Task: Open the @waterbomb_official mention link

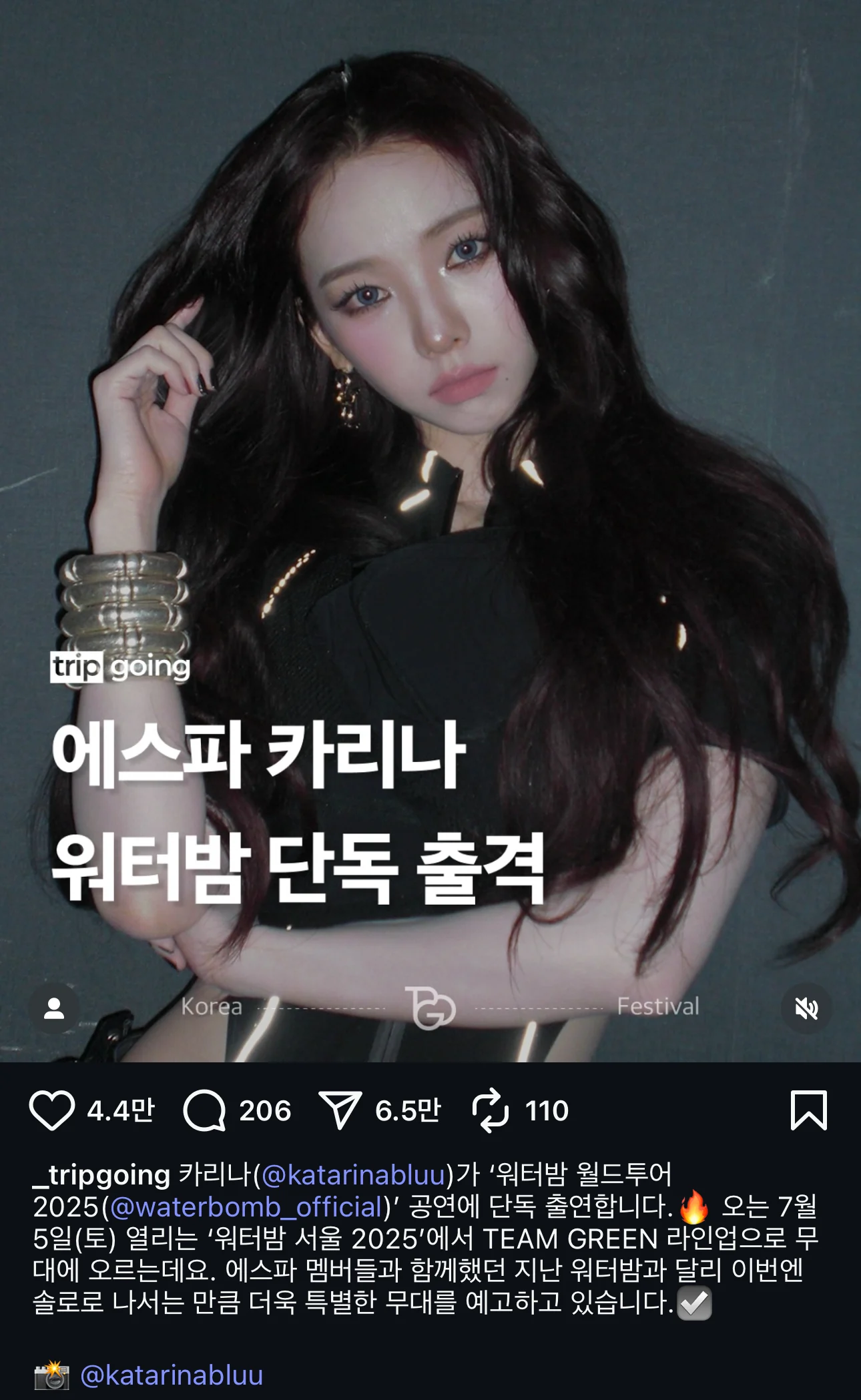Action: click(x=246, y=1207)
